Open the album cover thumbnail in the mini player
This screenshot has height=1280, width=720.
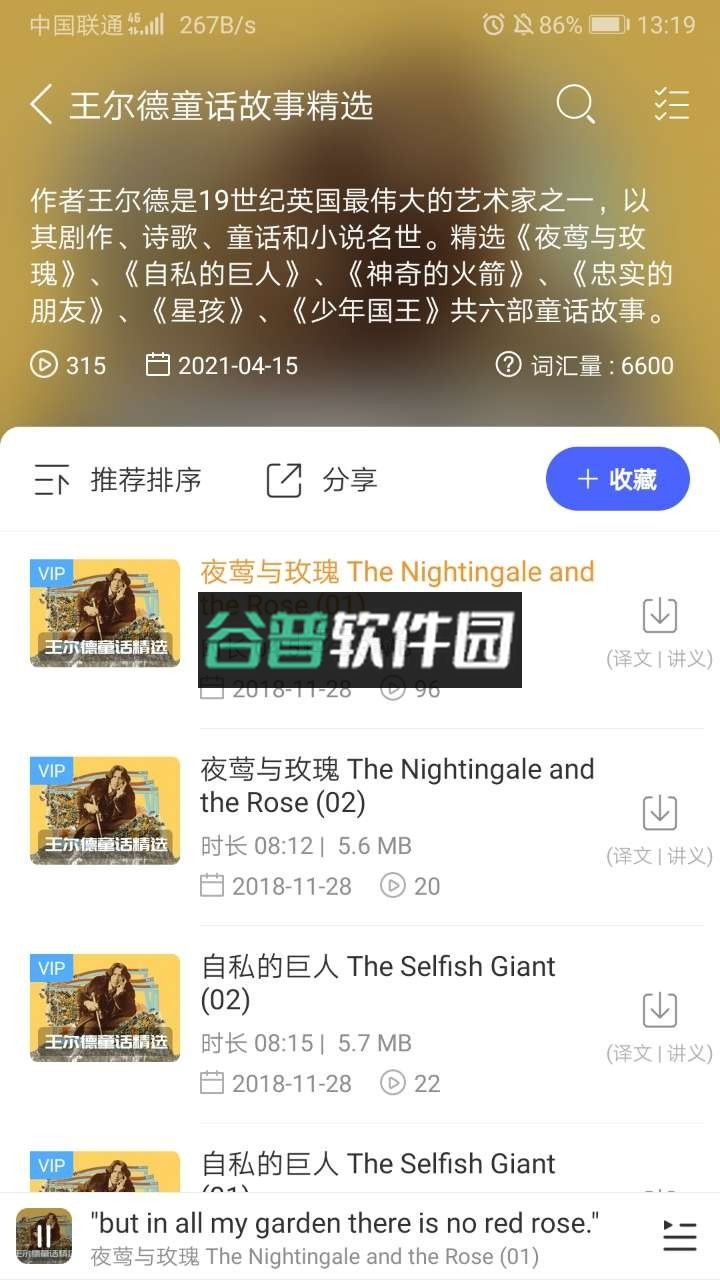pyautogui.click(x=42, y=1236)
